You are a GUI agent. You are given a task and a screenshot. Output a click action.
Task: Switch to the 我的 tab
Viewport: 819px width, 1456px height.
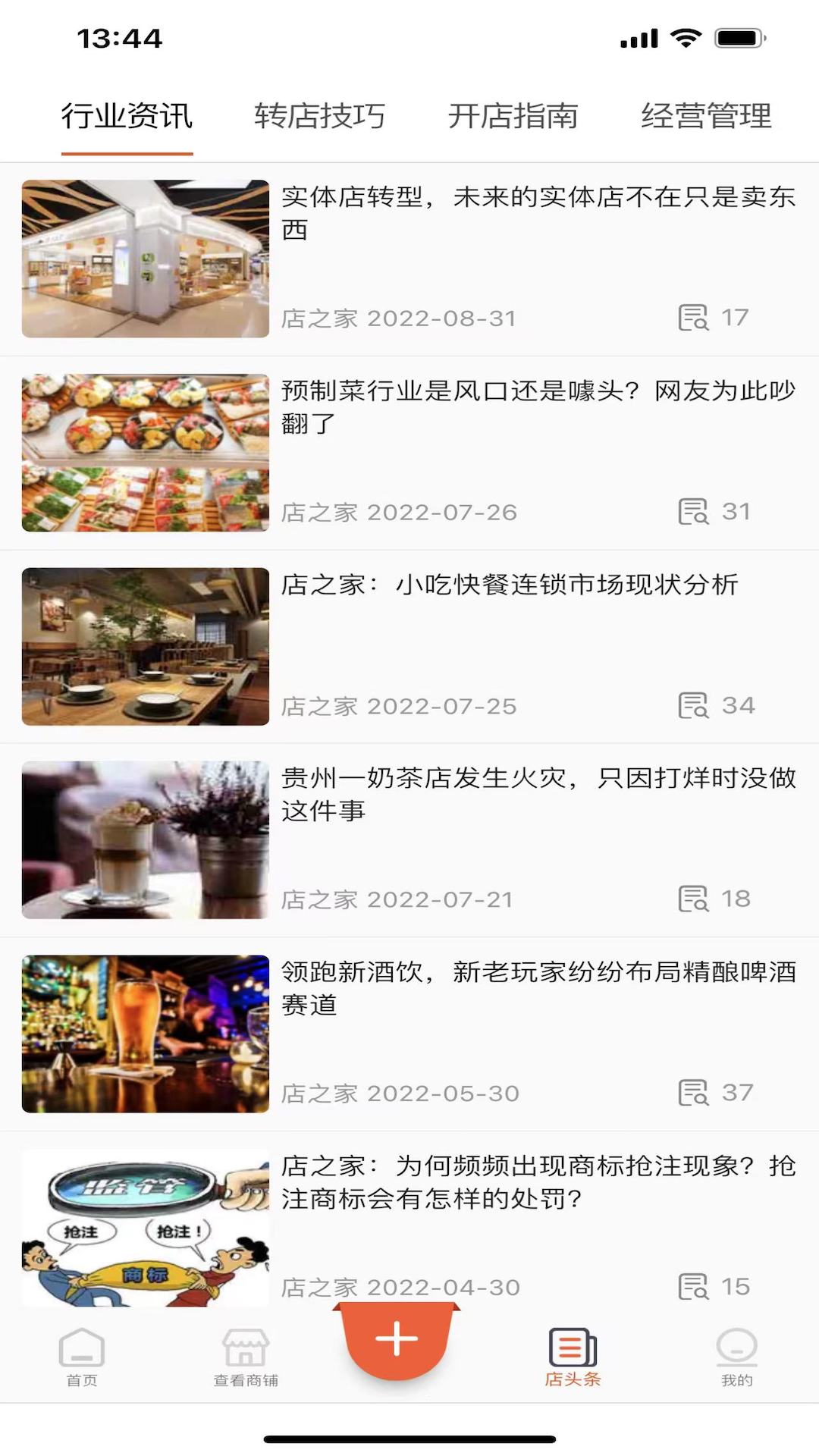[736, 1357]
